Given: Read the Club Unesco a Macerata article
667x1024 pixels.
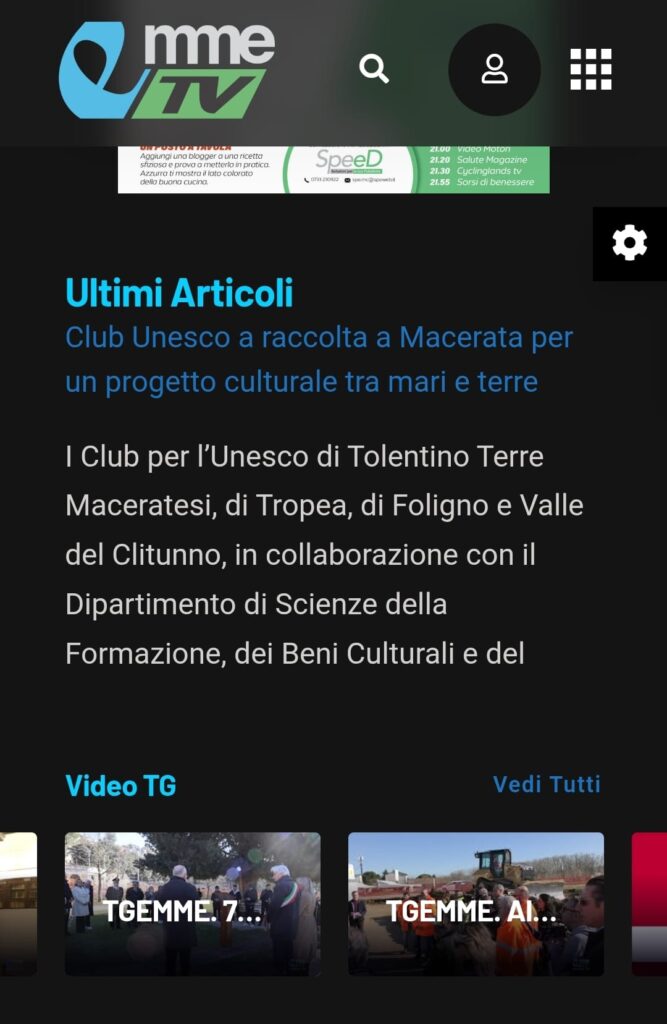Looking at the screenshot, I should pos(318,359).
